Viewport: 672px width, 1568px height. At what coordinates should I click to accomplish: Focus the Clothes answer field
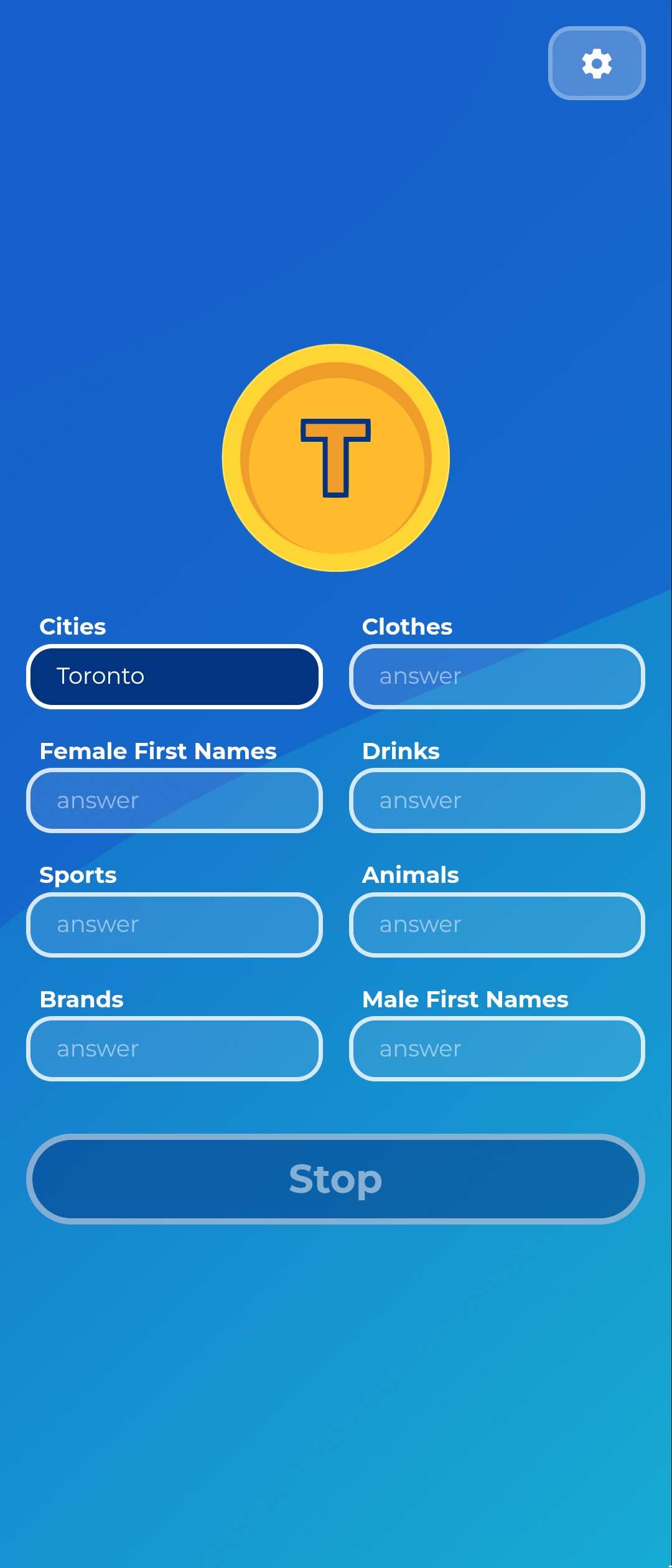pyautogui.click(x=497, y=676)
